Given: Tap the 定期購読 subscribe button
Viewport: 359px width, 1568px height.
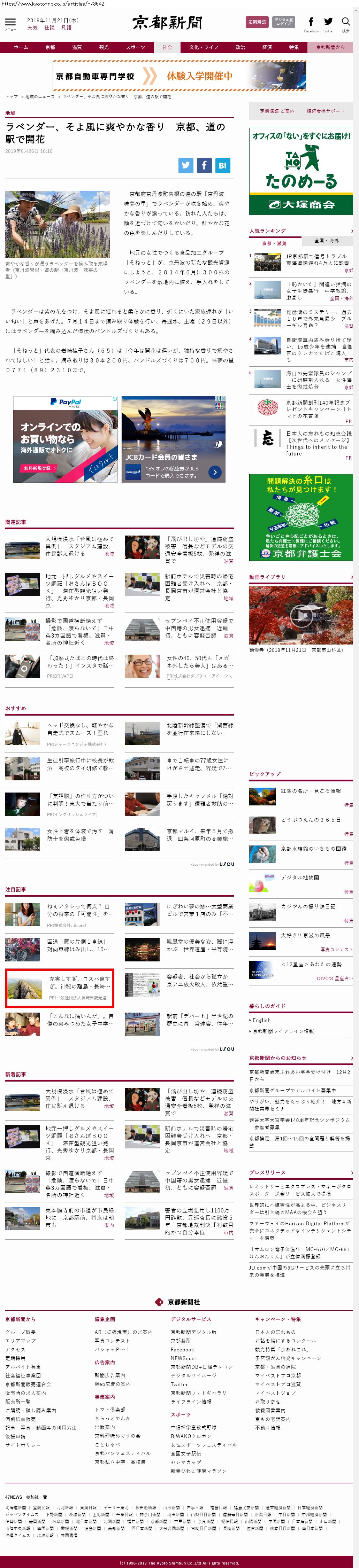Looking at the screenshot, I should click(257, 22).
